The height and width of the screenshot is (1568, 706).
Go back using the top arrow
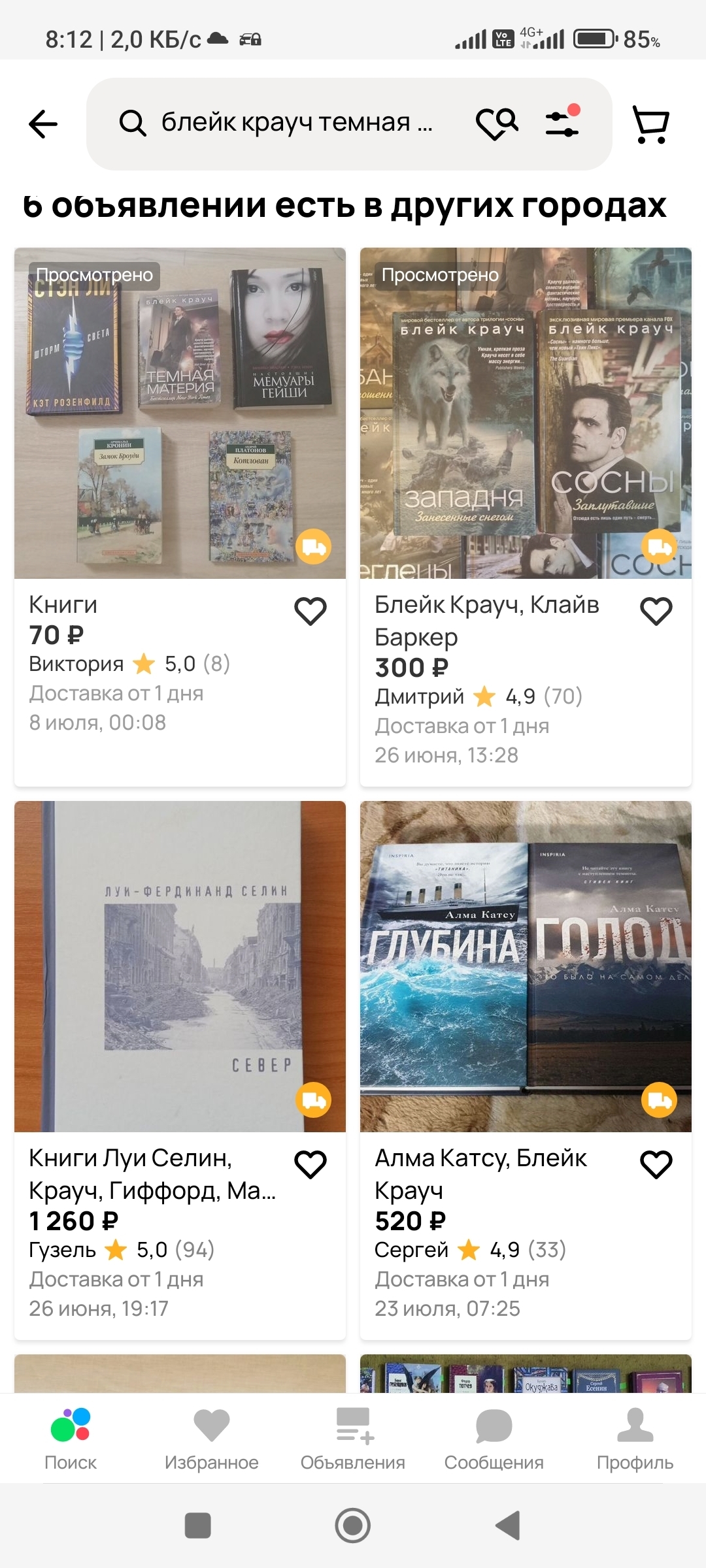click(43, 123)
